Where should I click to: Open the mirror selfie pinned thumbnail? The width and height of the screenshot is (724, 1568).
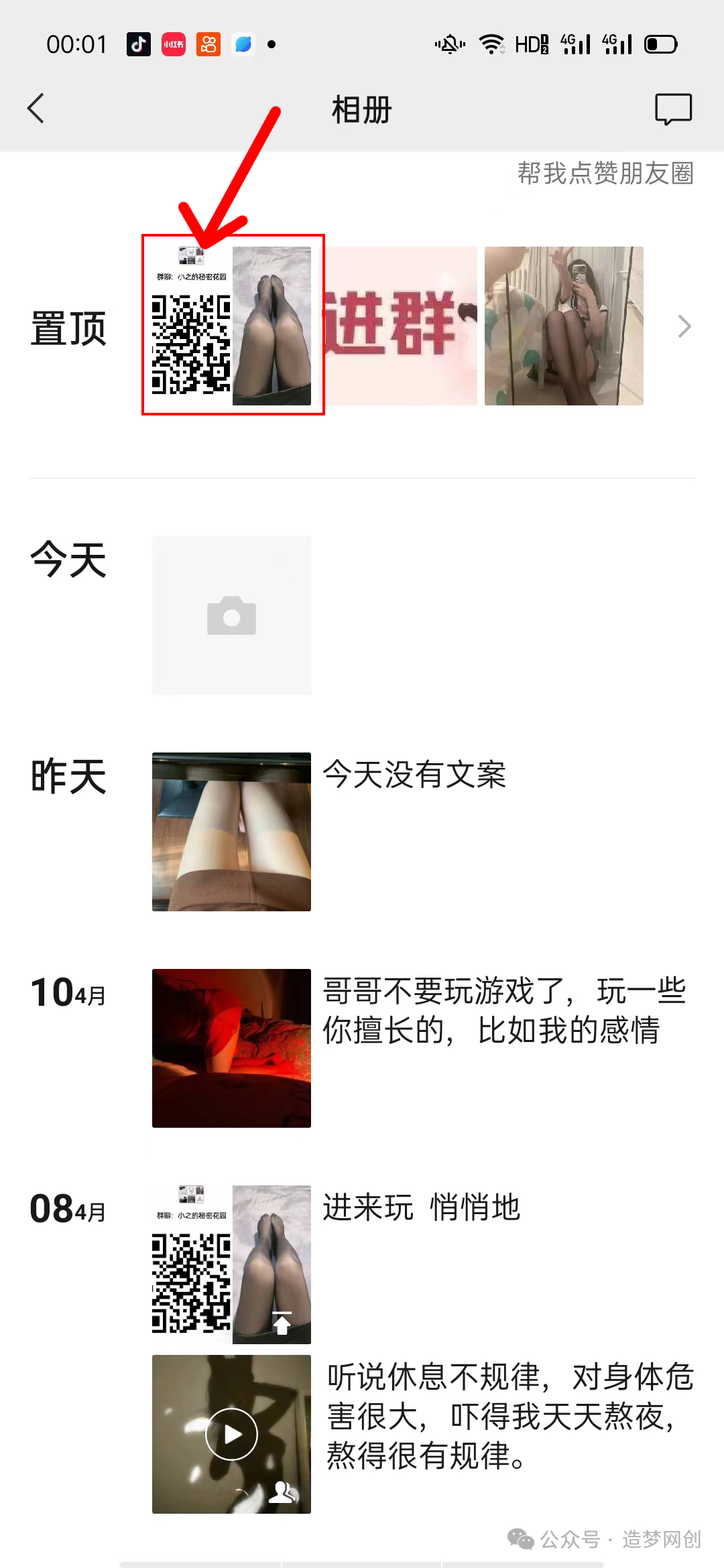click(x=564, y=326)
